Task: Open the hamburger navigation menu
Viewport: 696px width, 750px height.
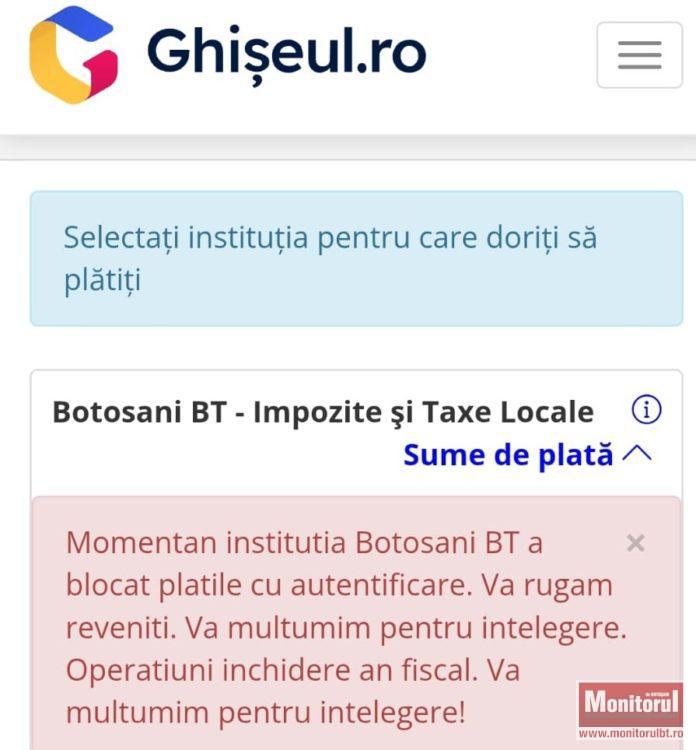Action: coord(639,55)
